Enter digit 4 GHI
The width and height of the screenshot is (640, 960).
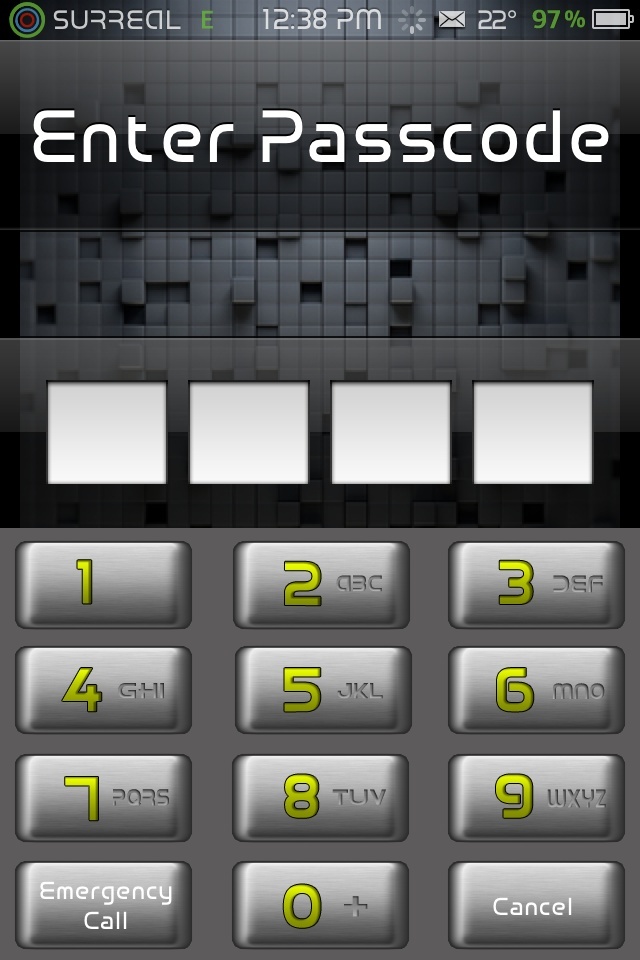click(103, 690)
